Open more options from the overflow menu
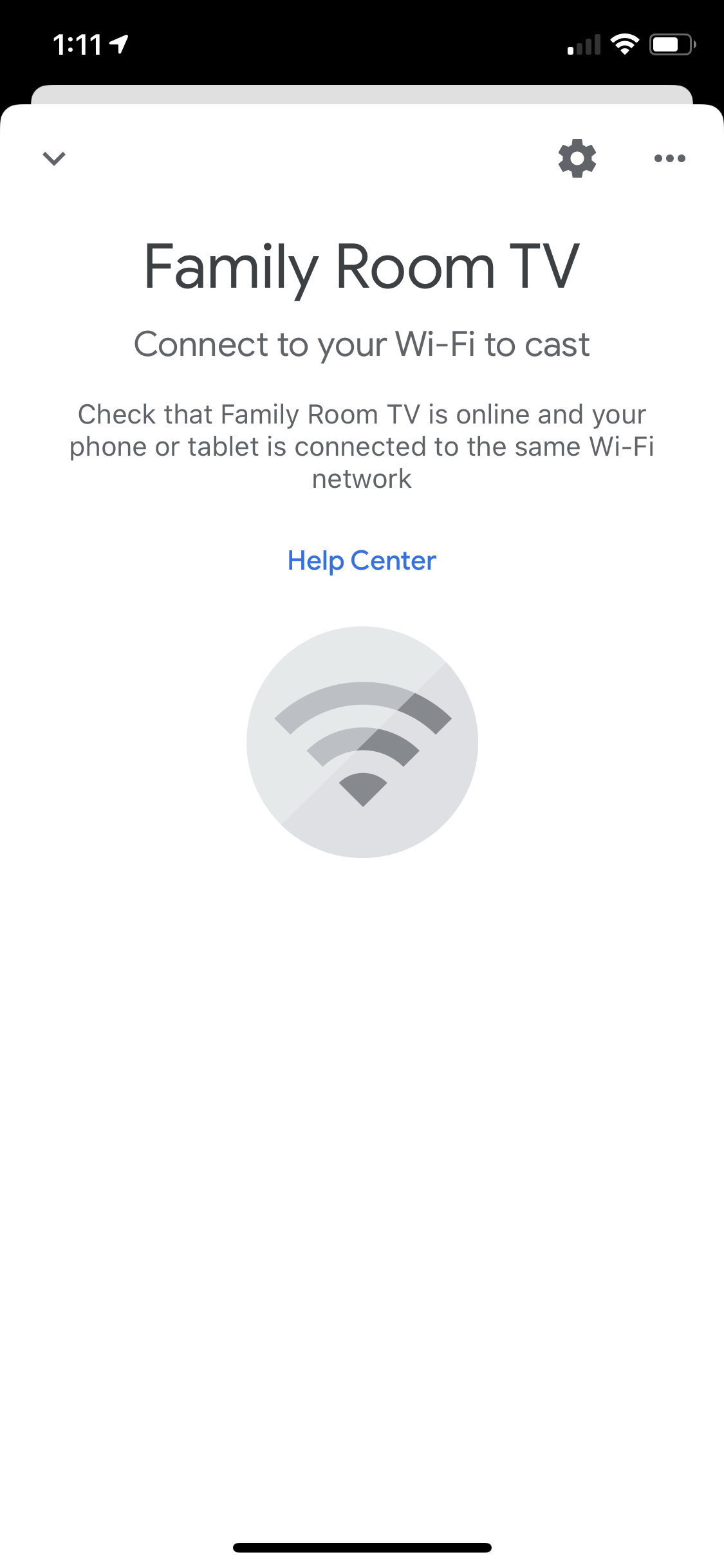Viewport: 724px width, 1568px height. (x=669, y=158)
